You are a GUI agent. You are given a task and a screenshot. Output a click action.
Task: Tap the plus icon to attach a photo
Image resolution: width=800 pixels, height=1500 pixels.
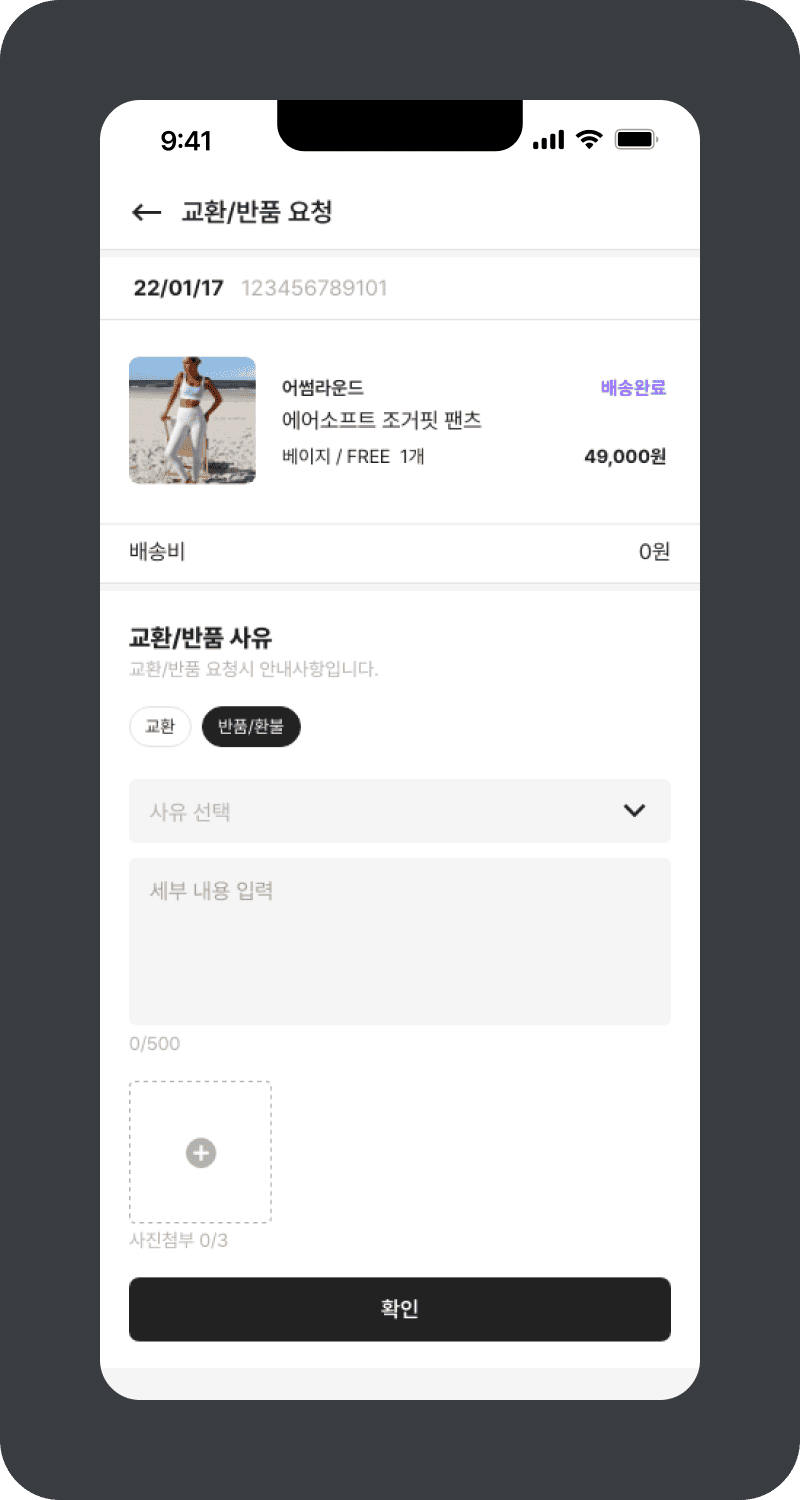click(200, 1152)
